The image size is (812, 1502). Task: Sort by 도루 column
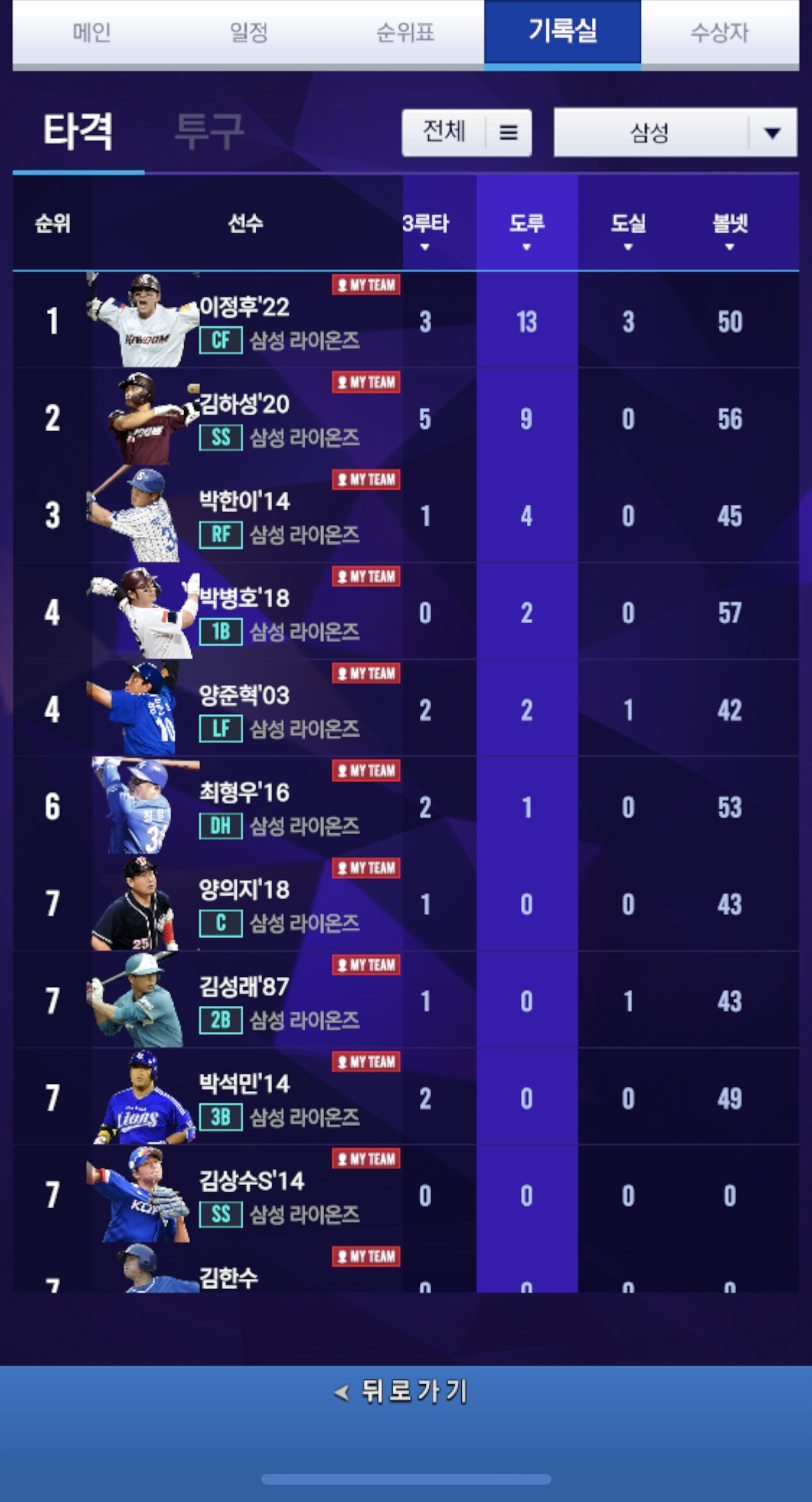(x=526, y=229)
